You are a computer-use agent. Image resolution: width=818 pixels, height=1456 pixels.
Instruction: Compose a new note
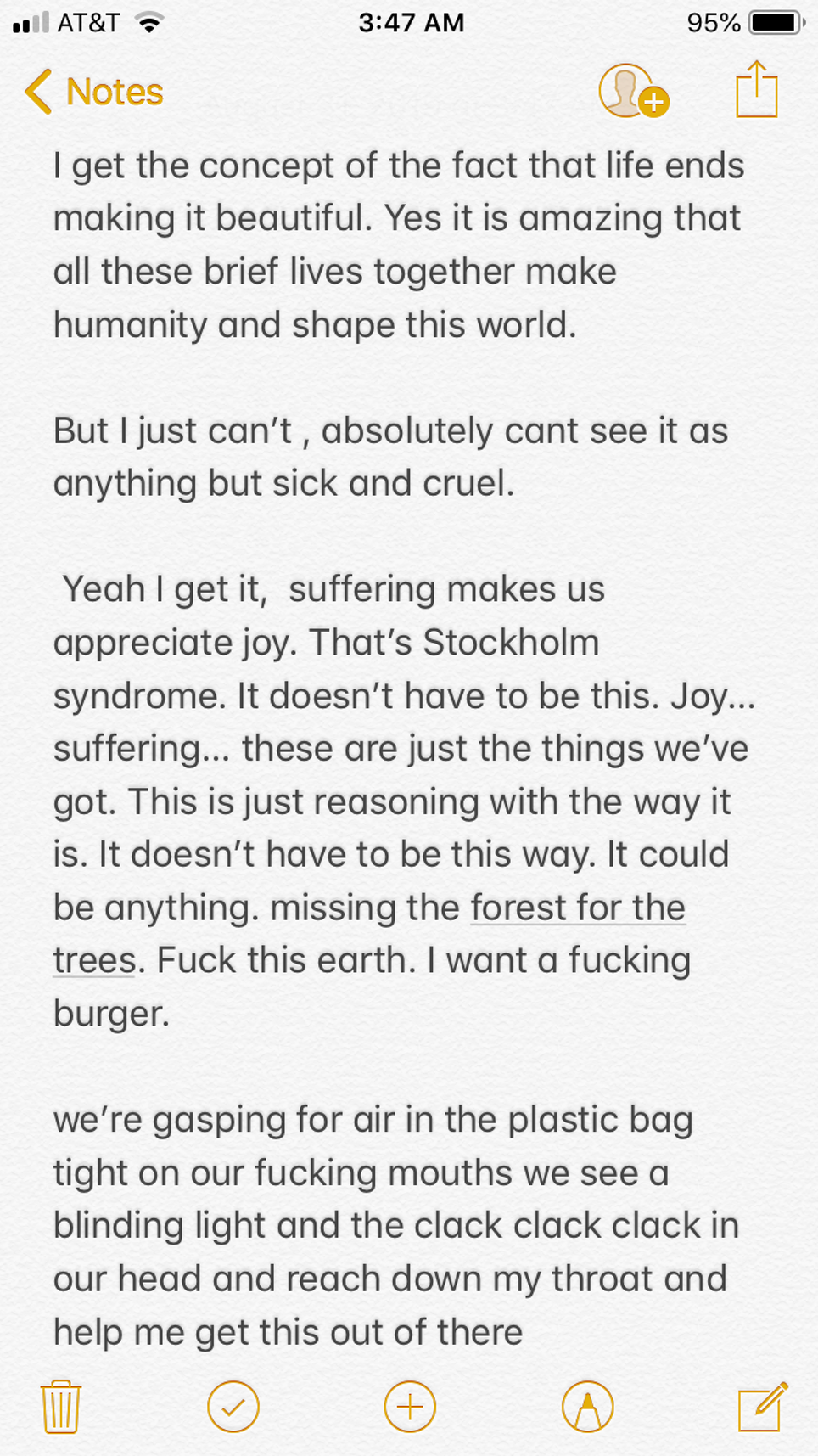coord(762,1407)
